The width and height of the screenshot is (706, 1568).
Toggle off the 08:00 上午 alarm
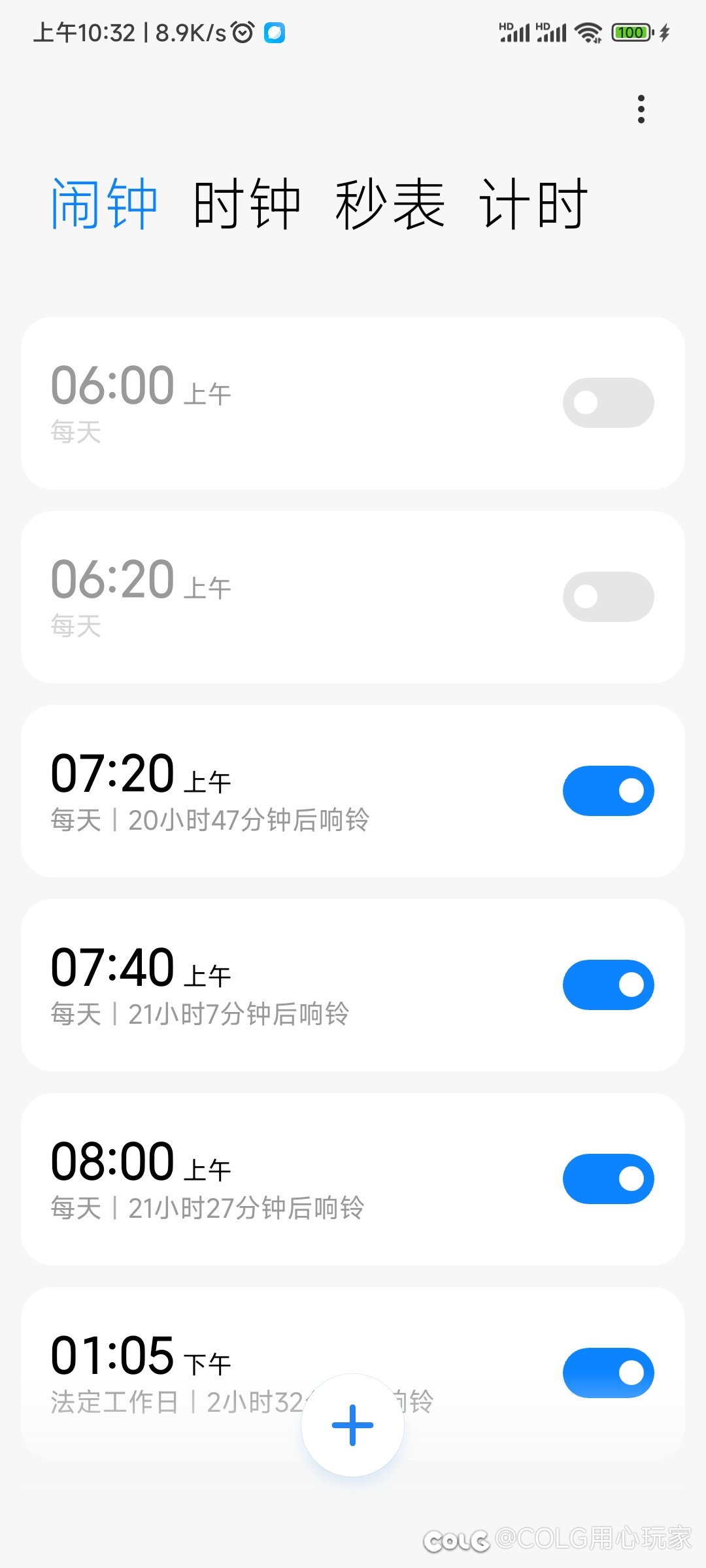[x=608, y=1179]
